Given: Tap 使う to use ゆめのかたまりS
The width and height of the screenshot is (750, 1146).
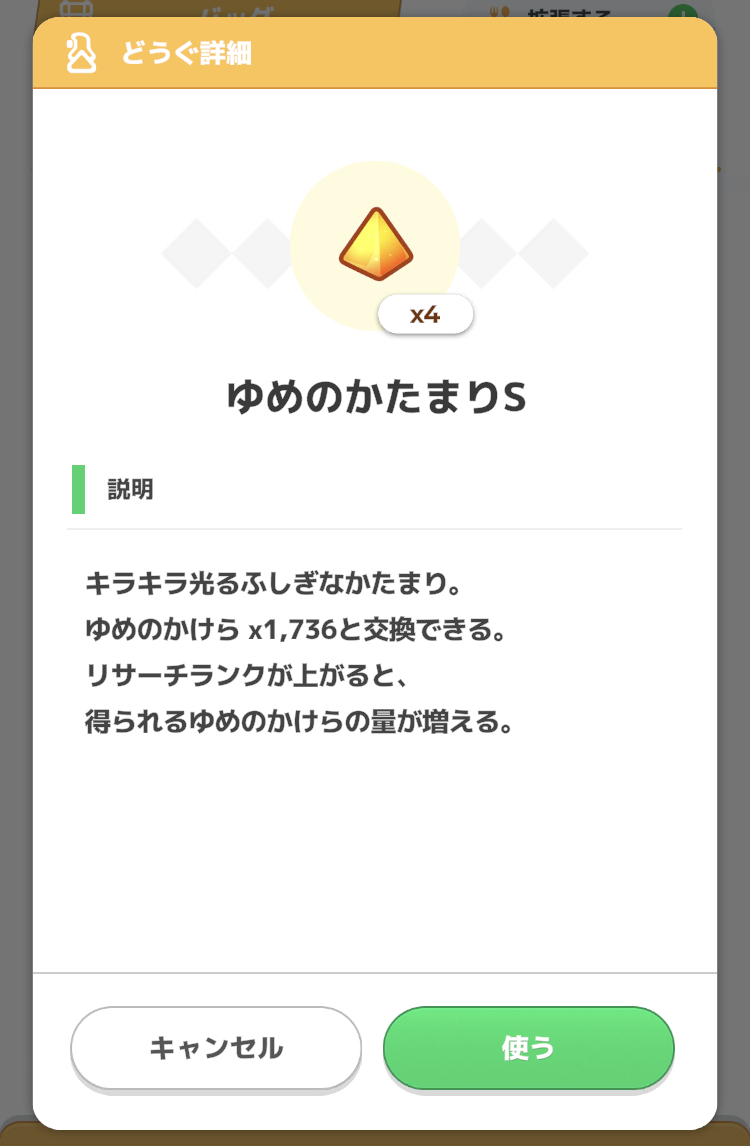Looking at the screenshot, I should coord(529,1048).
